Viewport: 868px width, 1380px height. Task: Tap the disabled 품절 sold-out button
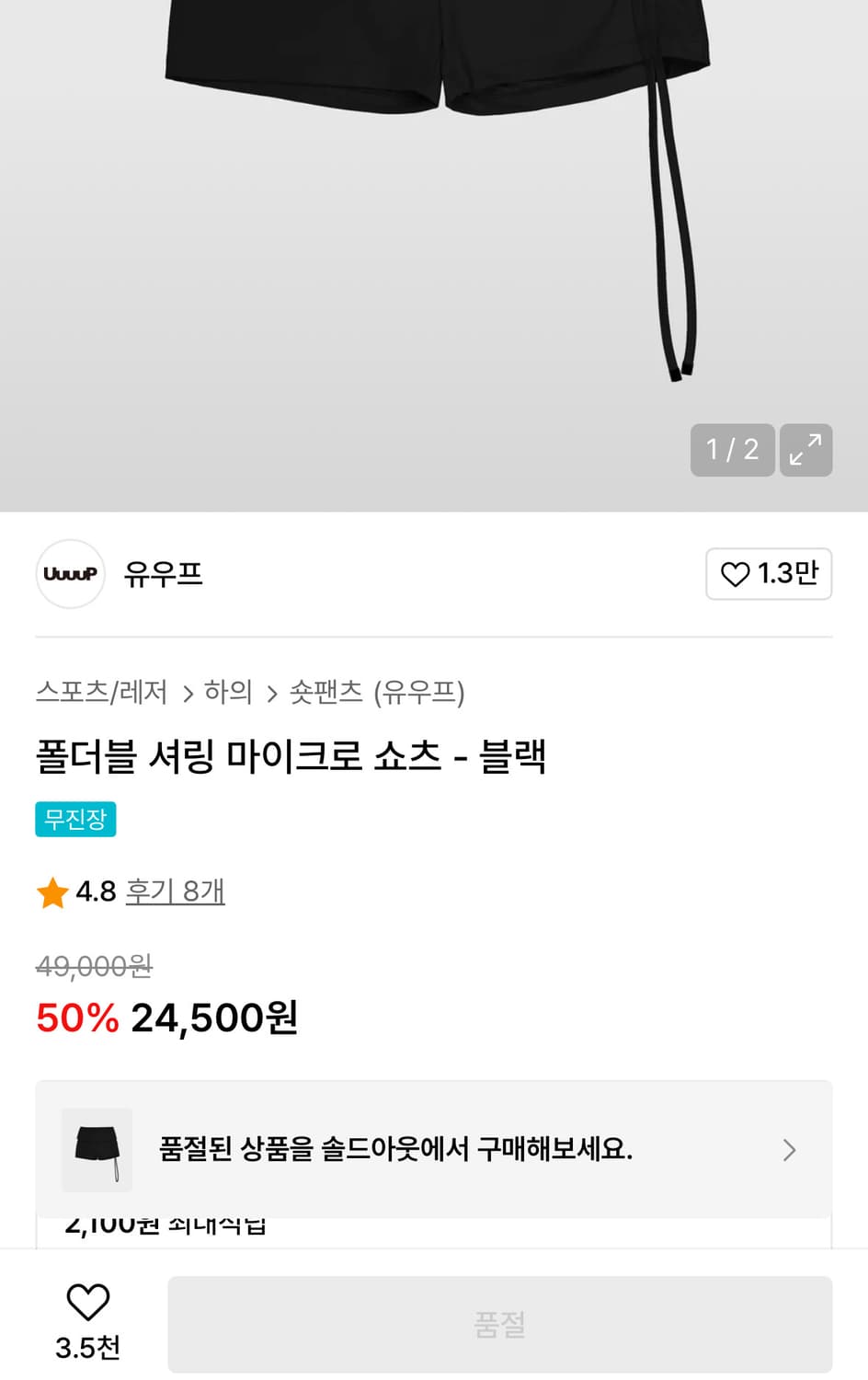coord(500,1323)
